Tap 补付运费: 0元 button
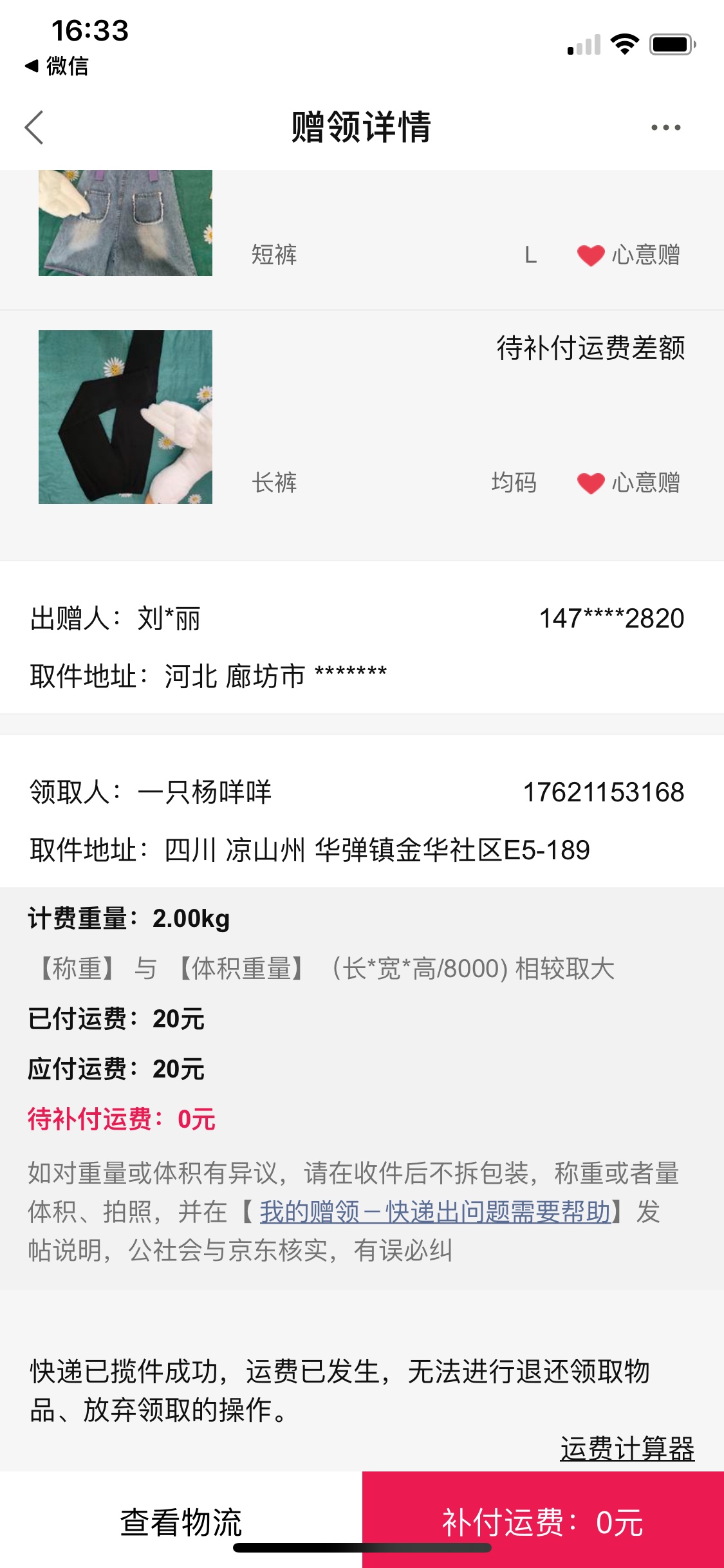Viewport: 724px width, 1568px height. 543,1522
